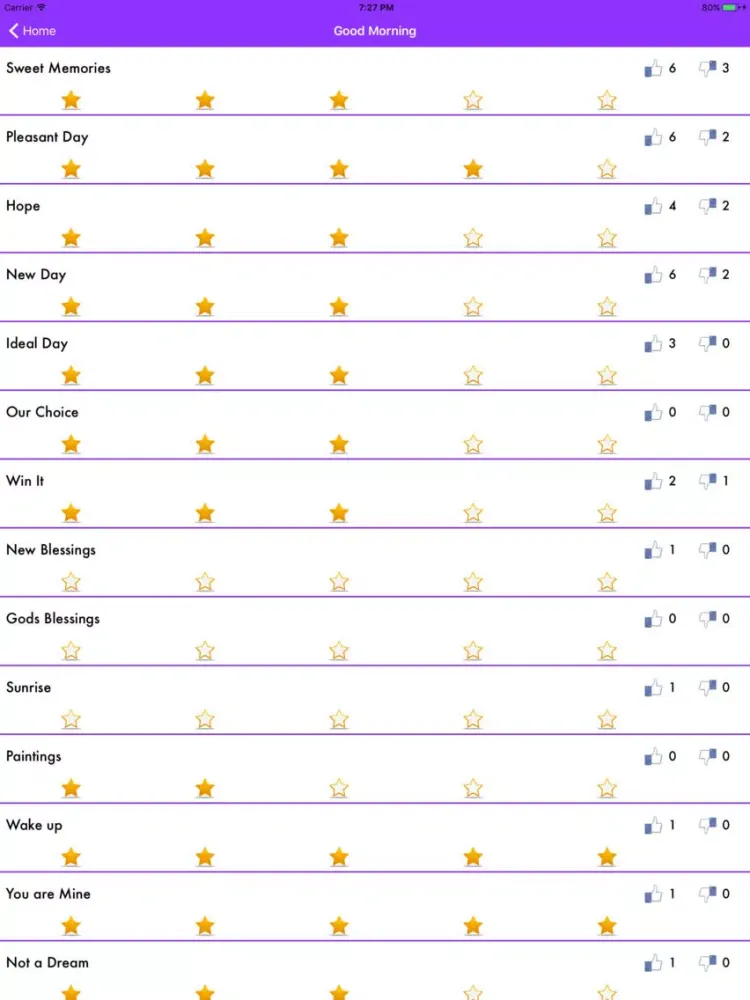Like the Sweet Memories entry
Screen dimensions: 750x1000
(x=653, y=69)
